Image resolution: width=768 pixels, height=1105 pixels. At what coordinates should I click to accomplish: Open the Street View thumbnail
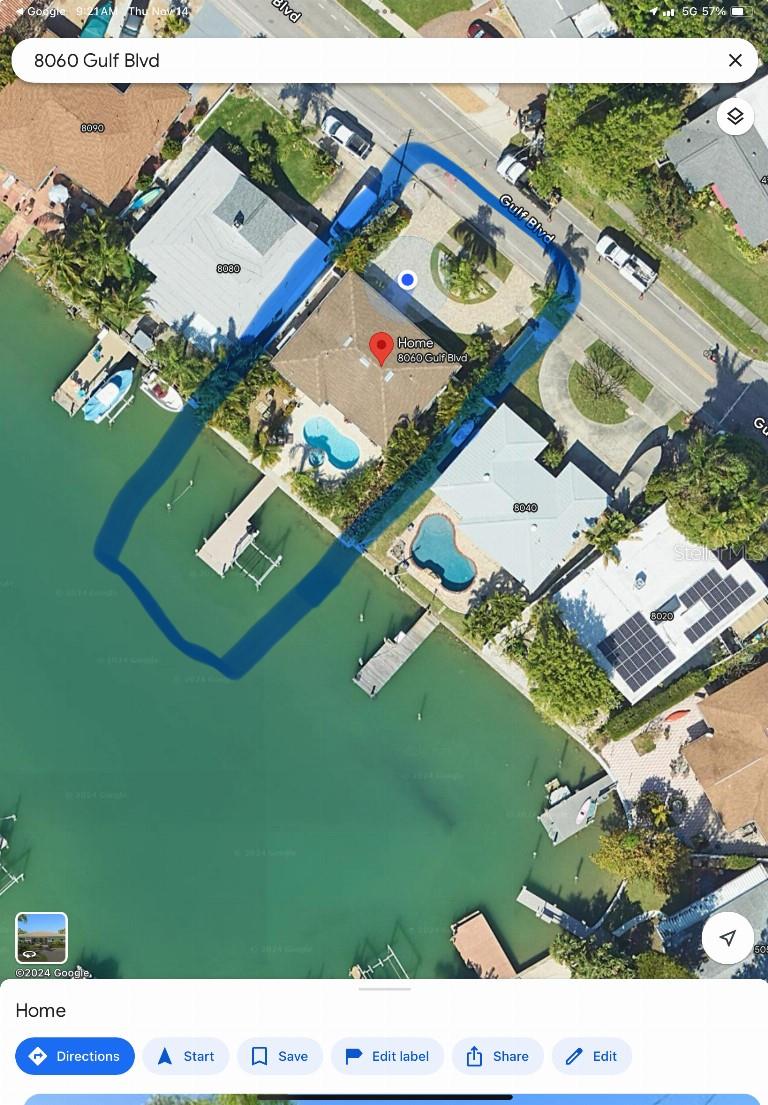pyautogui.click(x=41, y=938)
